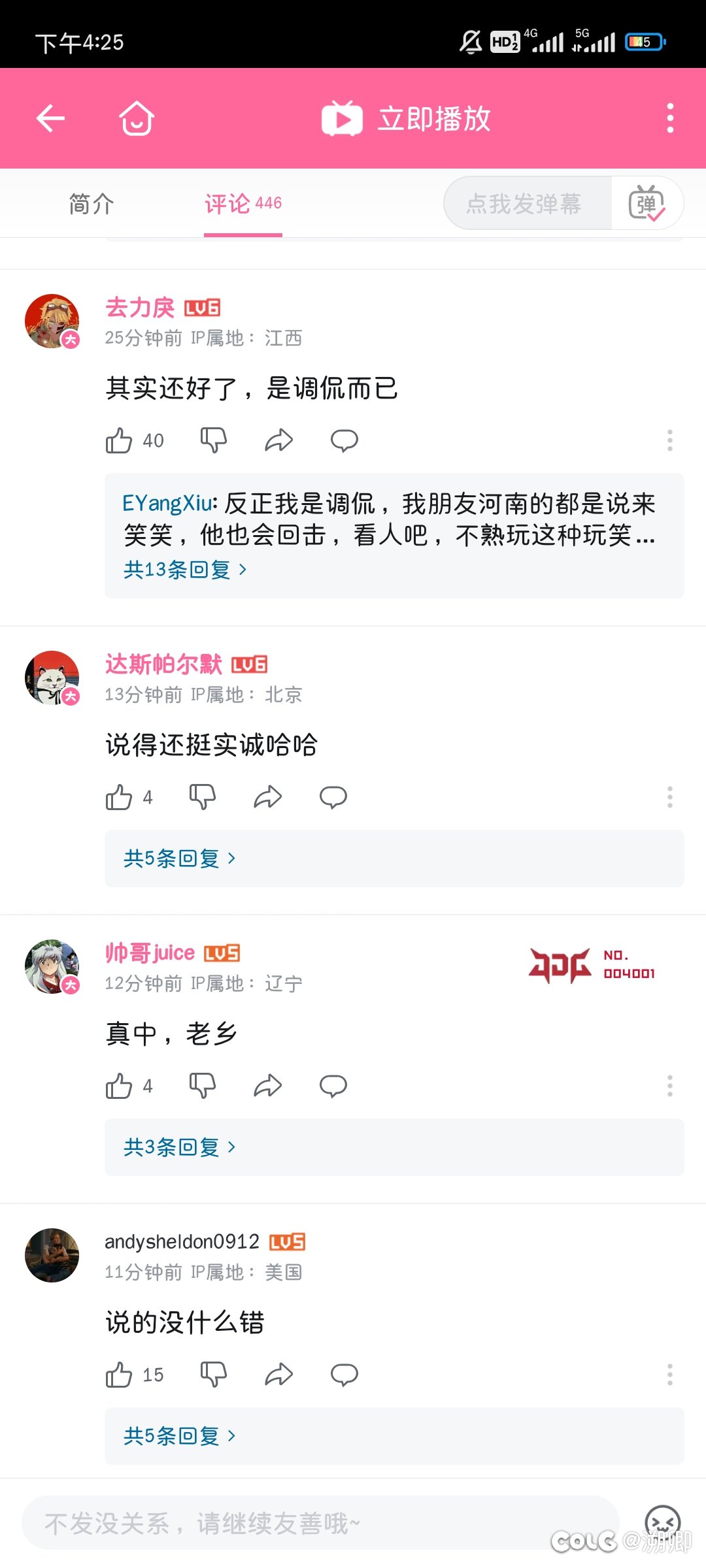Open the emoji picker beside the comment box
This screenshot has height=1568, width=706.
[663, 1522]
